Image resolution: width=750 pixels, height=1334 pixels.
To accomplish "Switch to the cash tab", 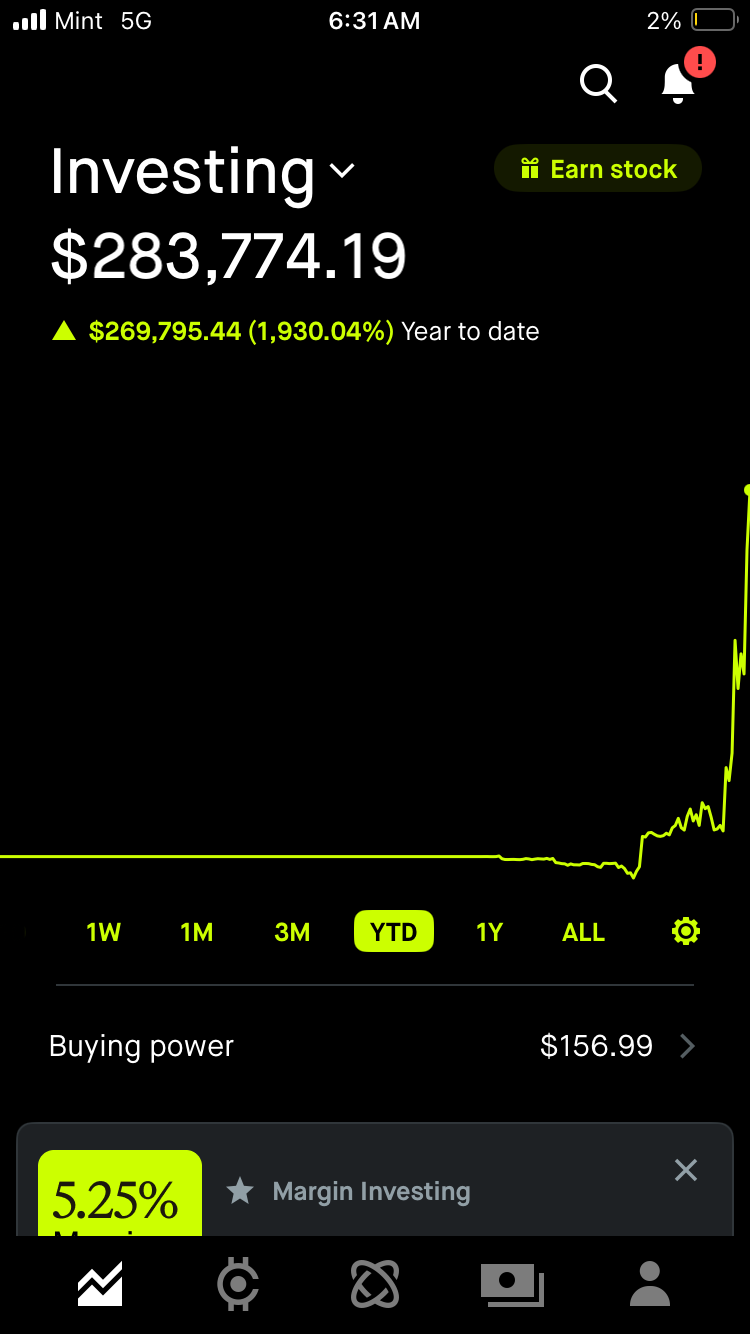I will coord(512,1284).
